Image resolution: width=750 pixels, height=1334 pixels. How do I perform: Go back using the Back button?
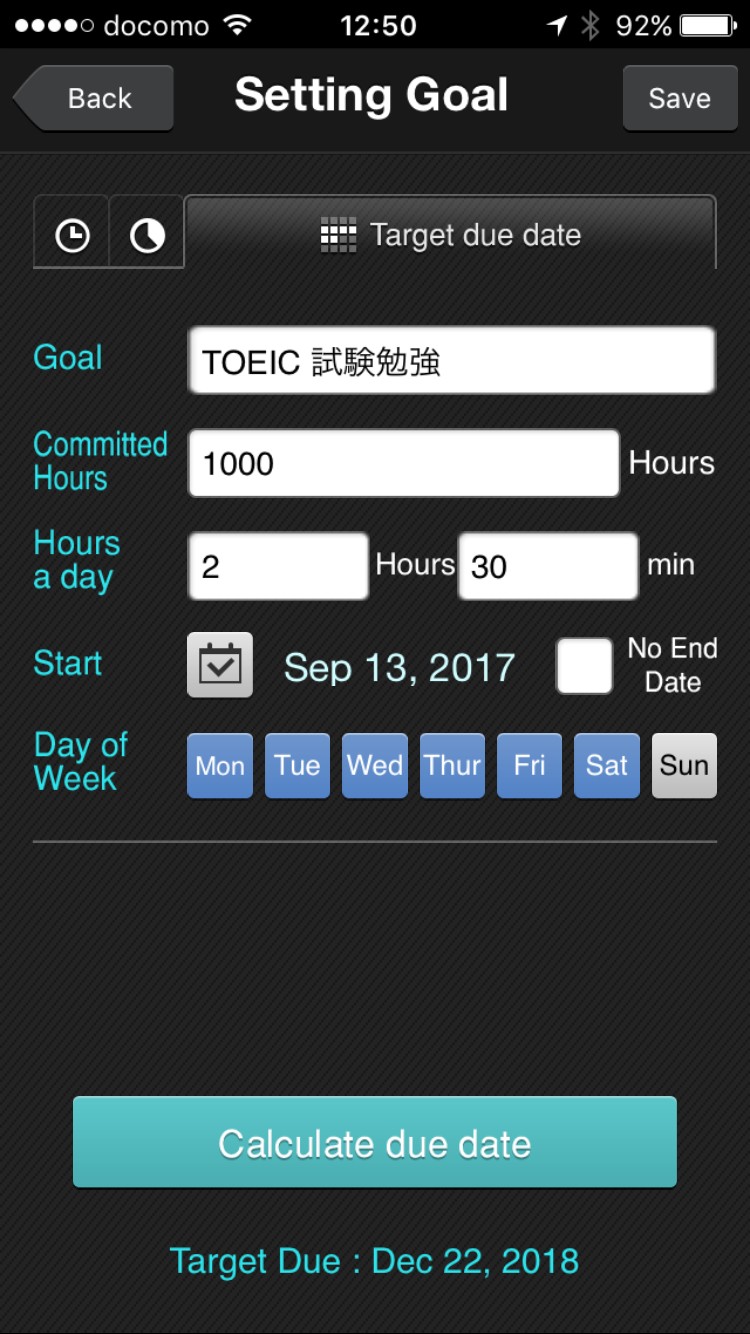click(x=96, y=98)
